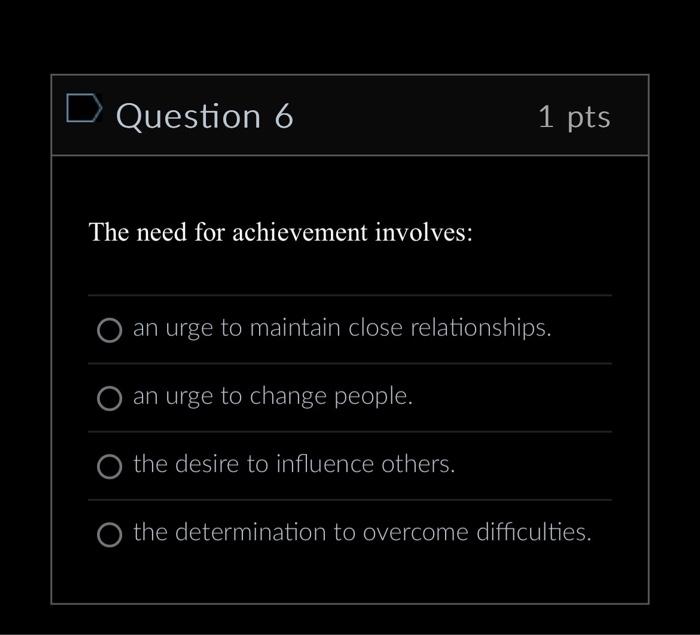The image size is (700, 635).
Task: Flag Question 6 for review
Action: 83,108
